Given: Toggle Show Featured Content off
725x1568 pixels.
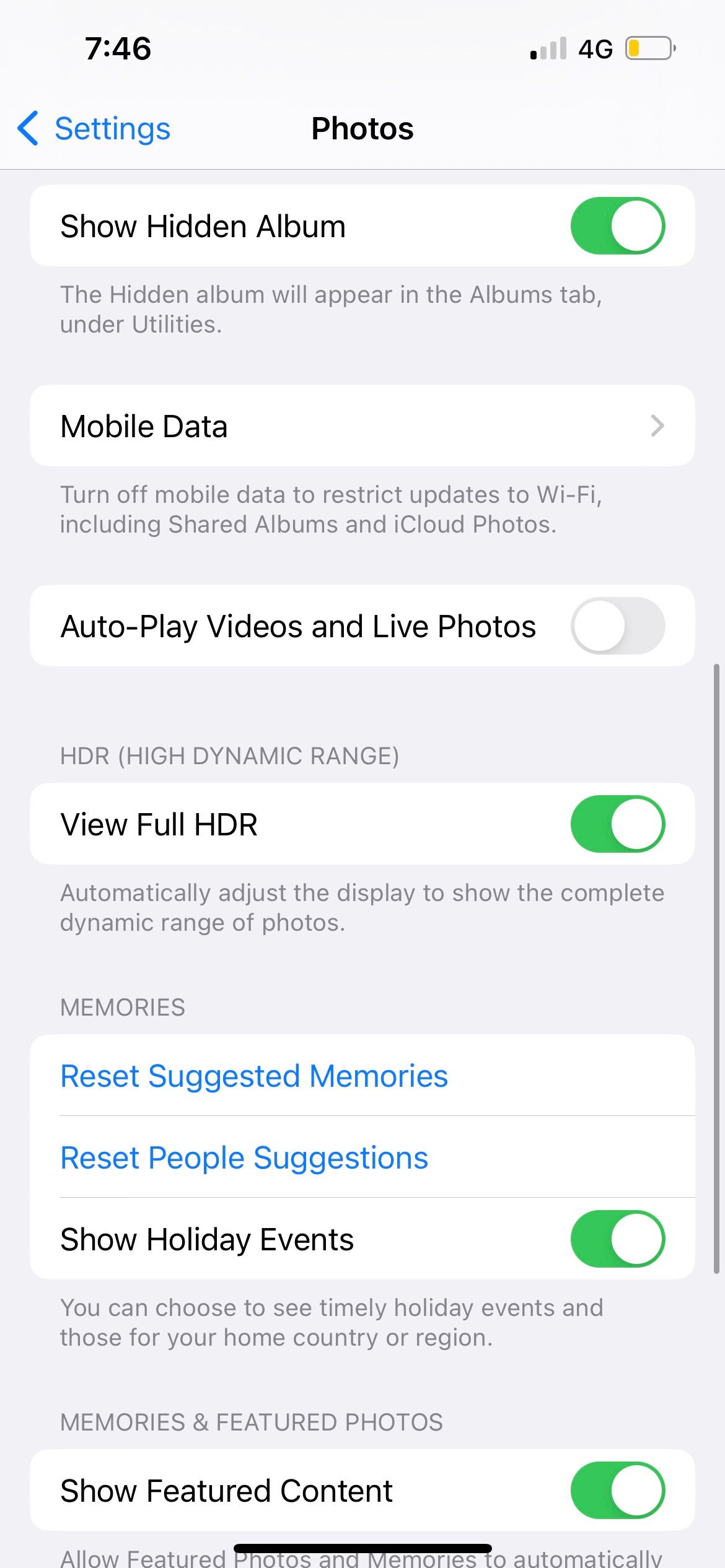Looking at the screenshot, I should pyautogui.click(x=617, y=1490).
